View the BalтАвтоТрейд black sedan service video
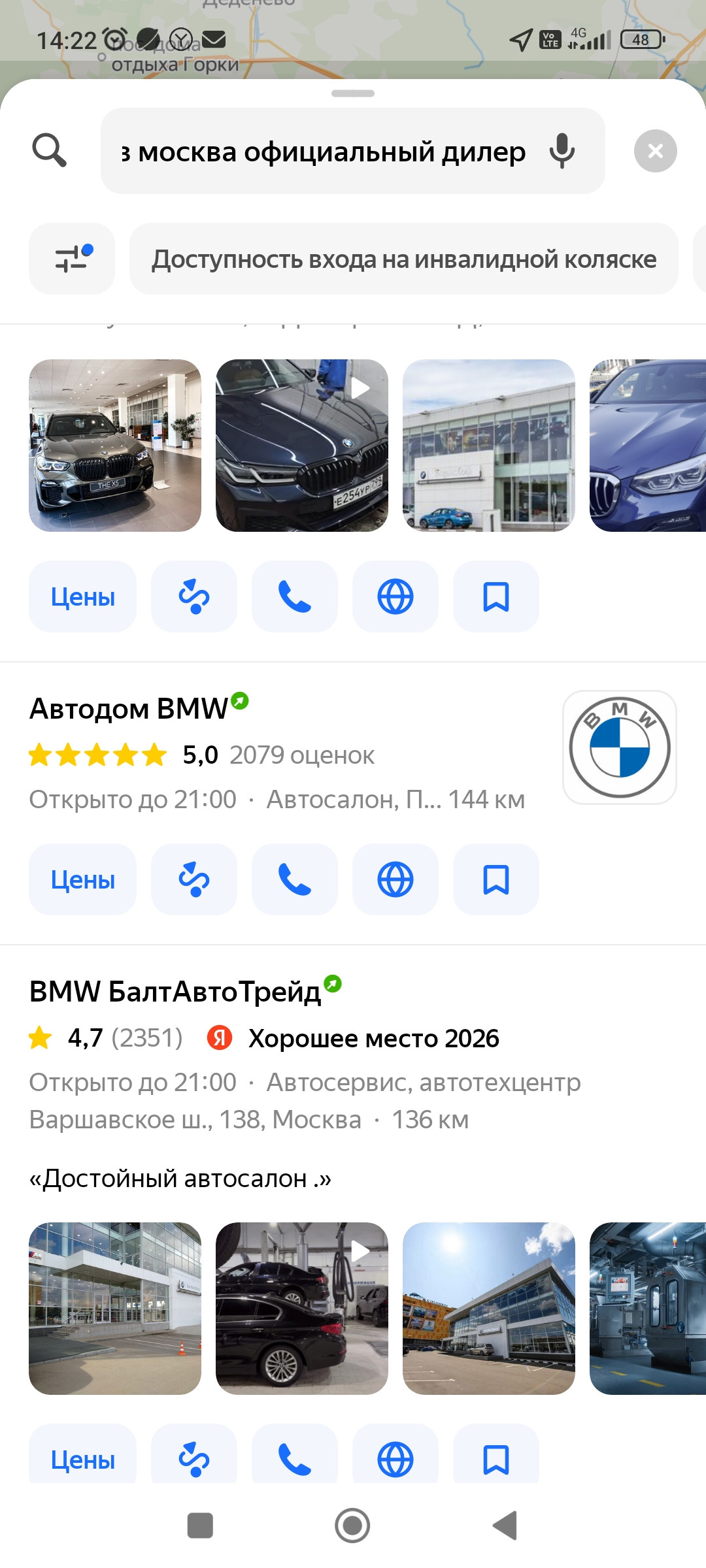The width and height of the screenshot is (706, 1568). [x=302, y=1308]
